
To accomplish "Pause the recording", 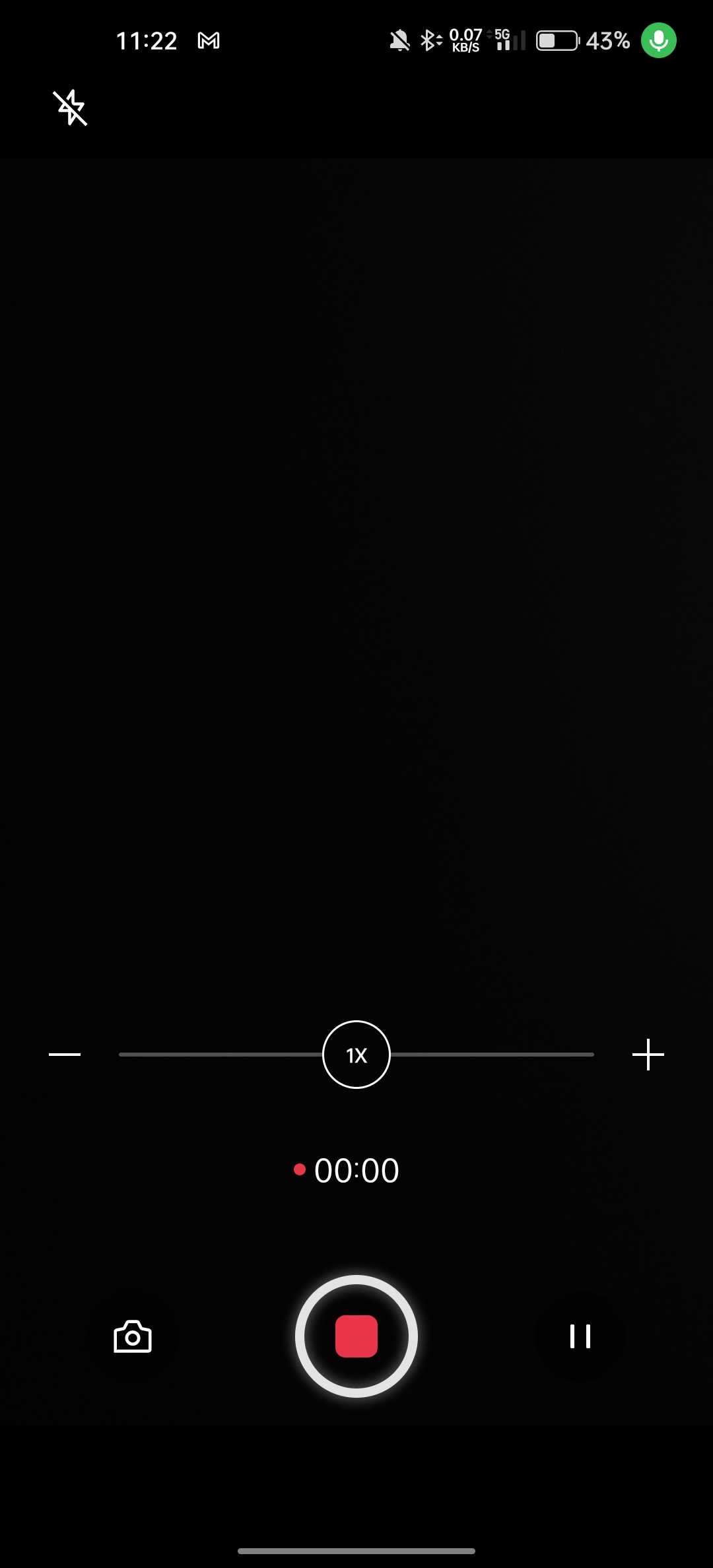I will pos(580,1336).
